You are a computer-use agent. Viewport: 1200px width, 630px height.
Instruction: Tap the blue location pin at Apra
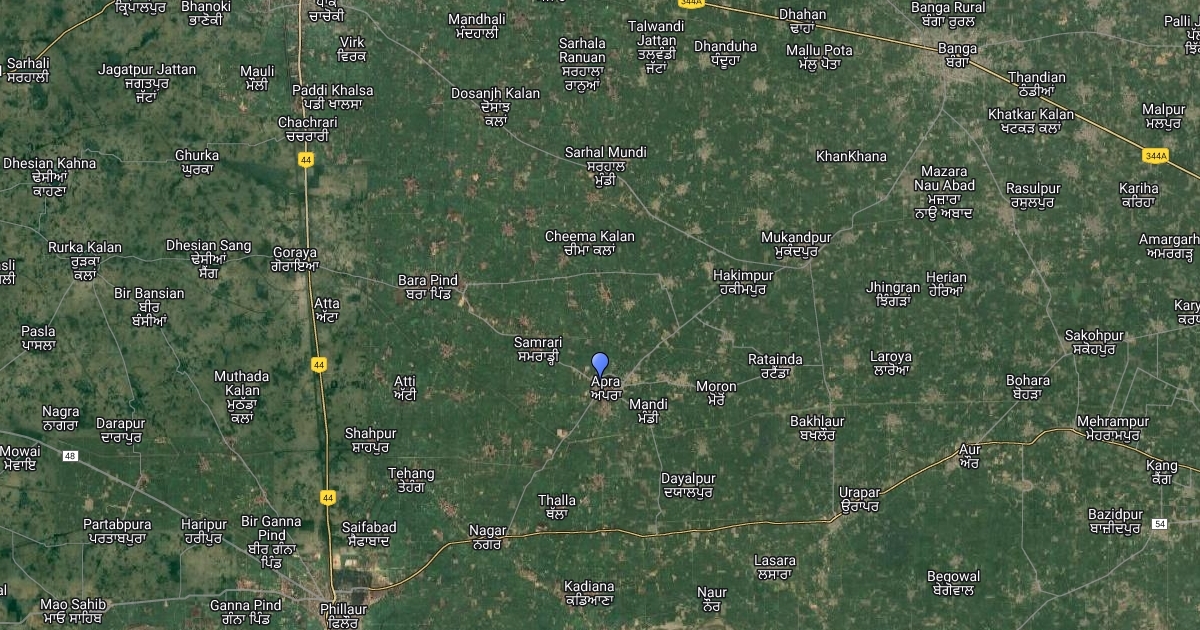click(x=600, y=363)
